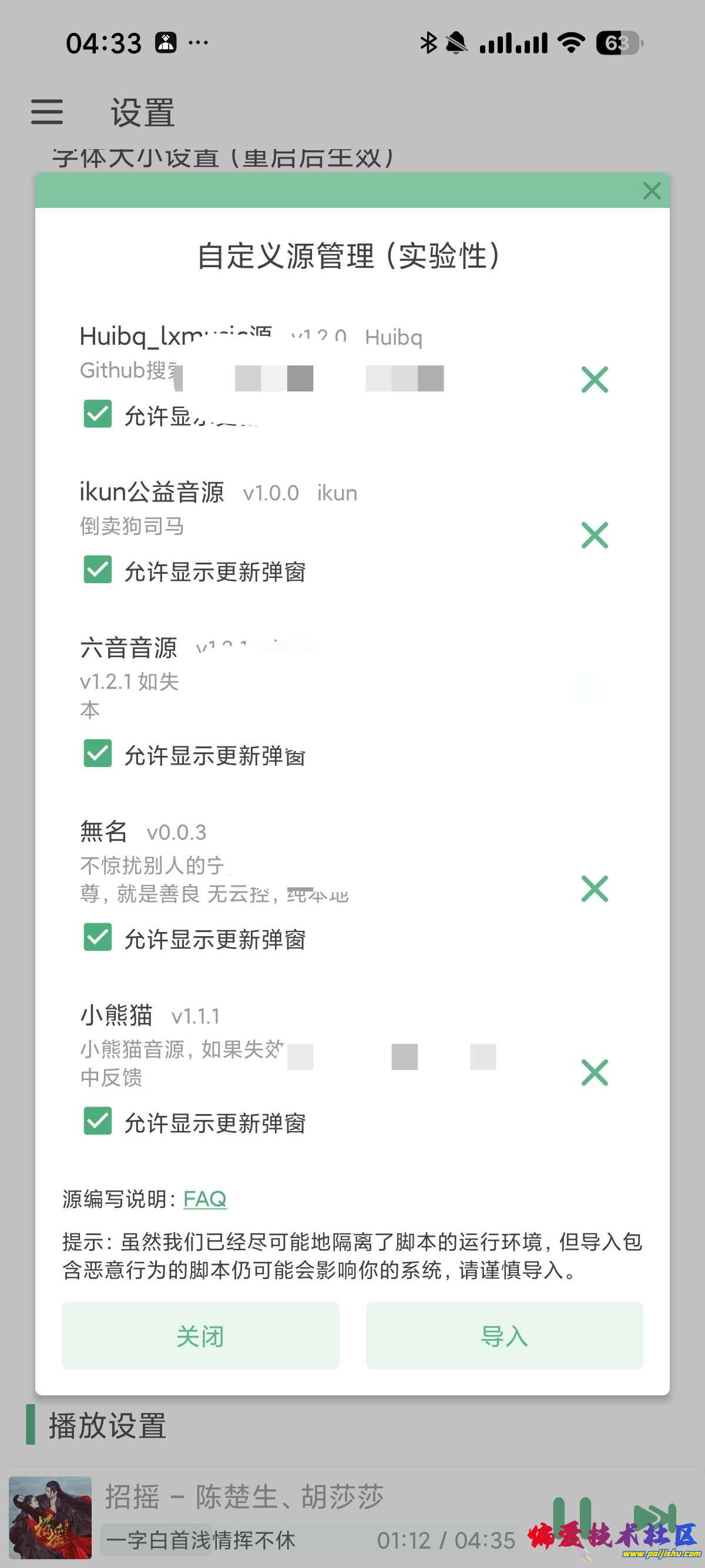The width and height of the screenshot is (705, 1568).
Task: Open the FAQ source writing guide
Action: point(204,1197)
